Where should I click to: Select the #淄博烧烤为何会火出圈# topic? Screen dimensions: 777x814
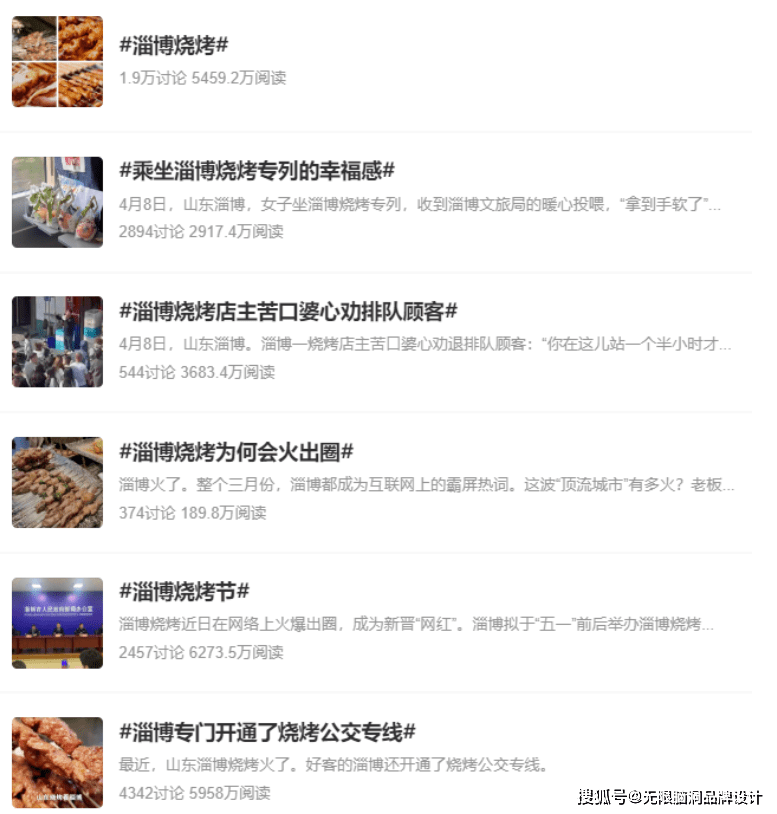[x=236, y=452]
